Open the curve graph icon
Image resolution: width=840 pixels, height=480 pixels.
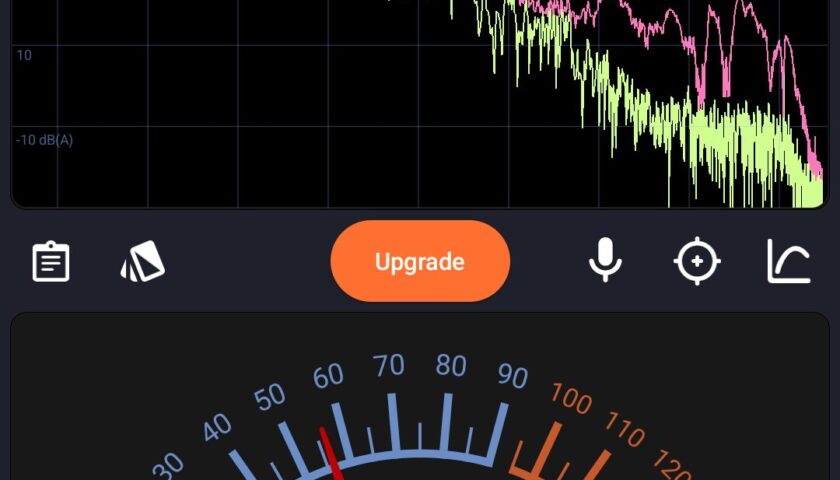pyautogui.click(x=789, y=262)
